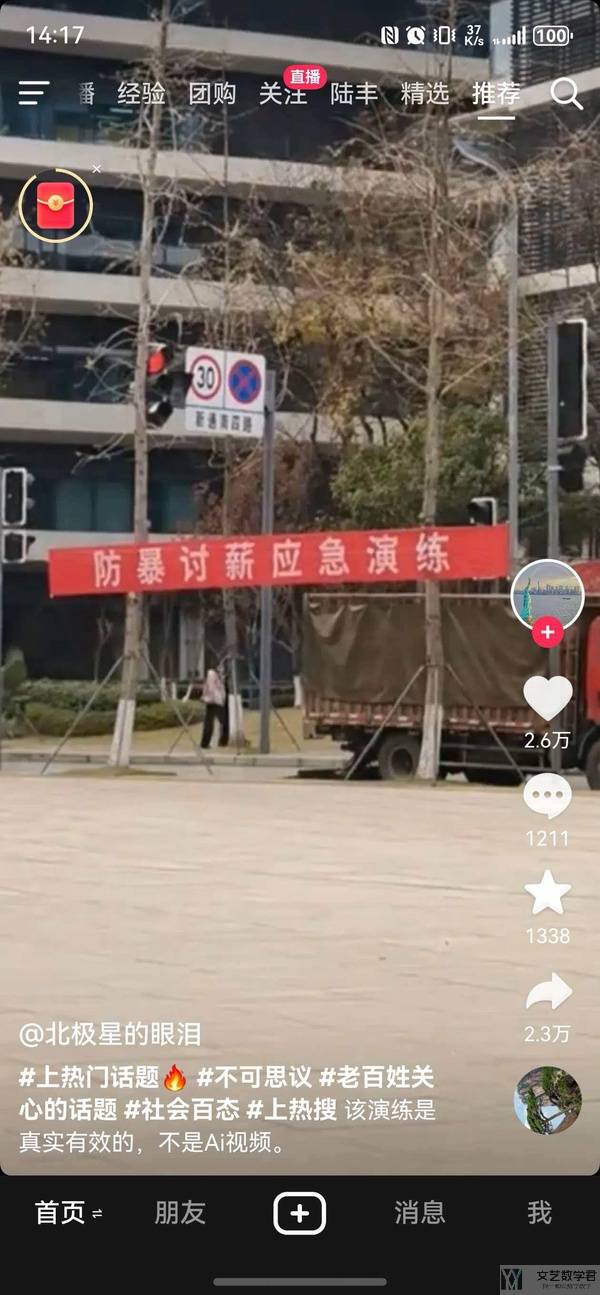Share this video
Screen dimensions: 600x1295
click(548, 992)
